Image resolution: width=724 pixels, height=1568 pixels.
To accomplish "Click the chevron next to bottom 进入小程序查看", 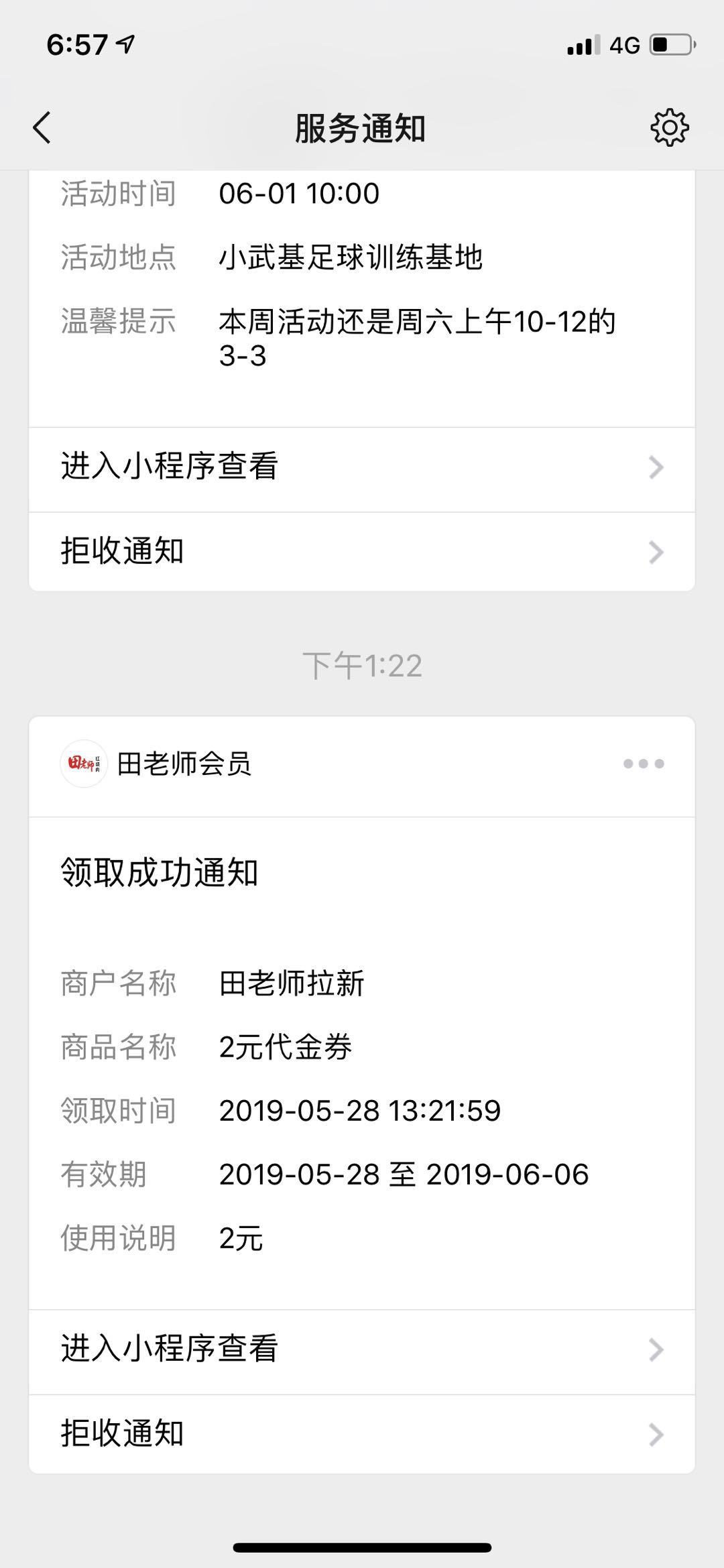I will point(656,1349).
